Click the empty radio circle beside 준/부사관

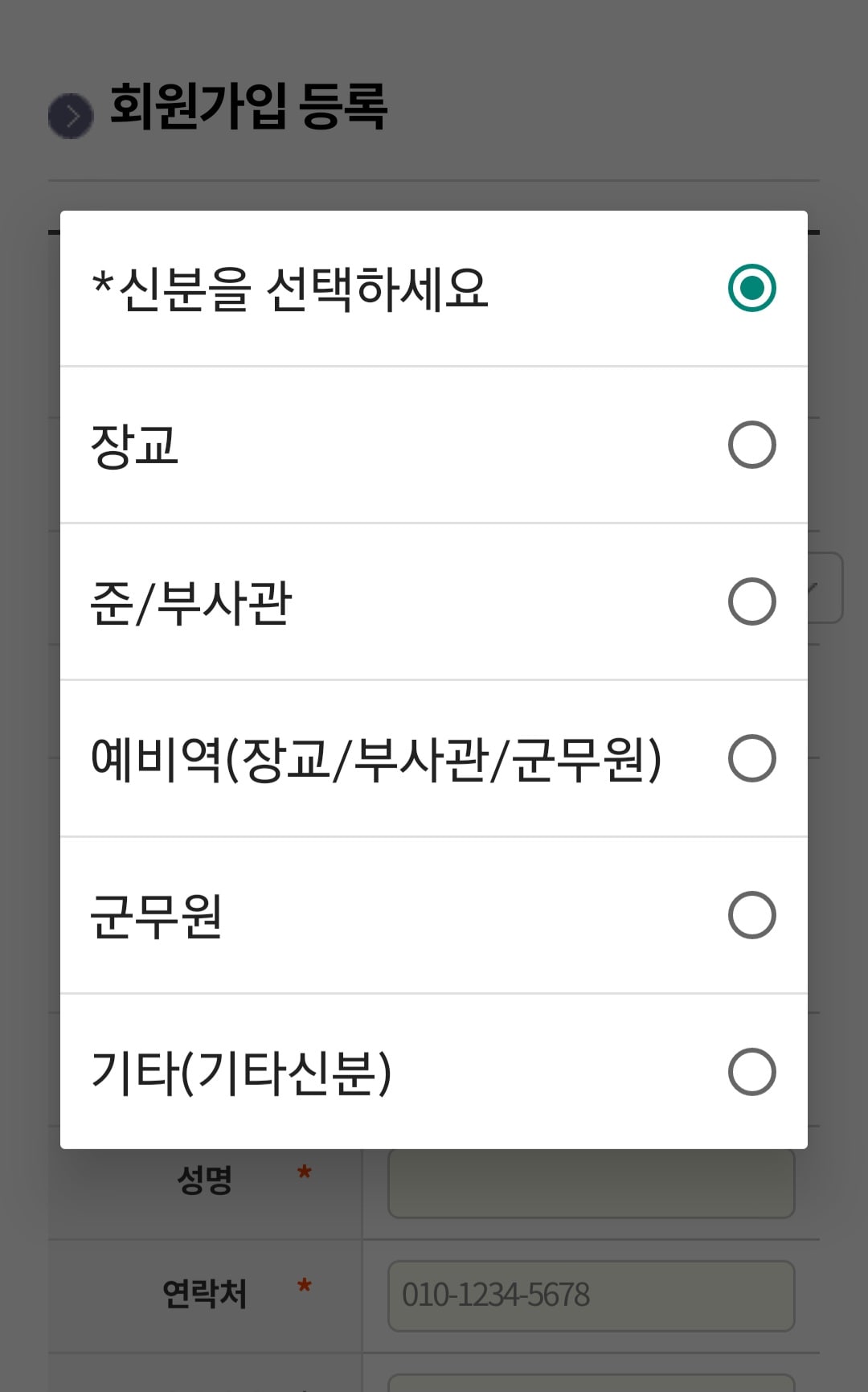click(751, 602)
